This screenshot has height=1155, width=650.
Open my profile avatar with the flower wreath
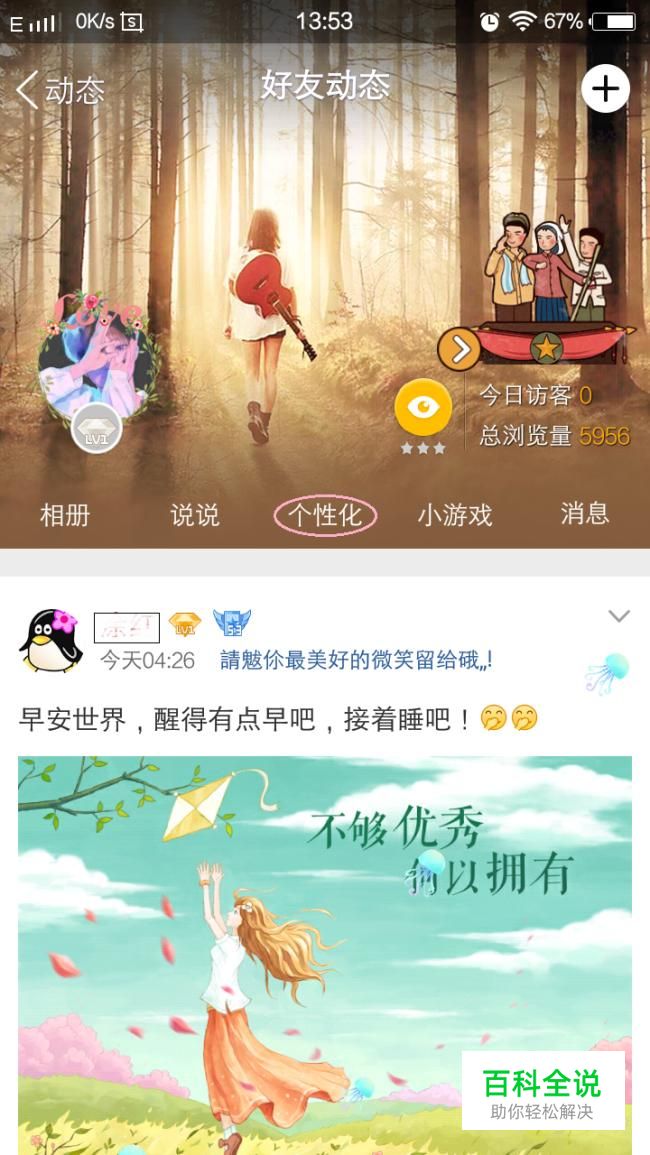98,359
